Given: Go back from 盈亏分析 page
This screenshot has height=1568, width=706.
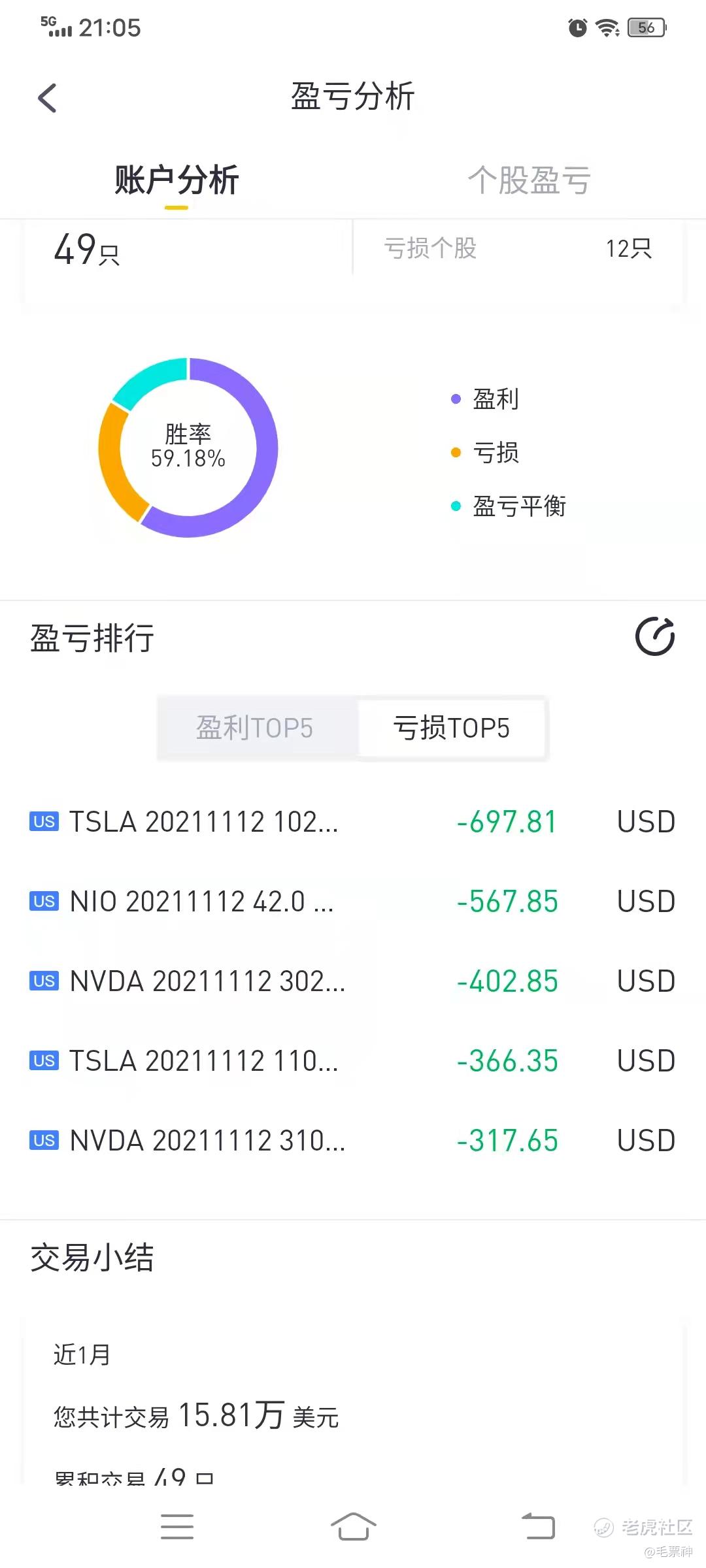Looking at the screenshot, I should click(x=47, y=98).
